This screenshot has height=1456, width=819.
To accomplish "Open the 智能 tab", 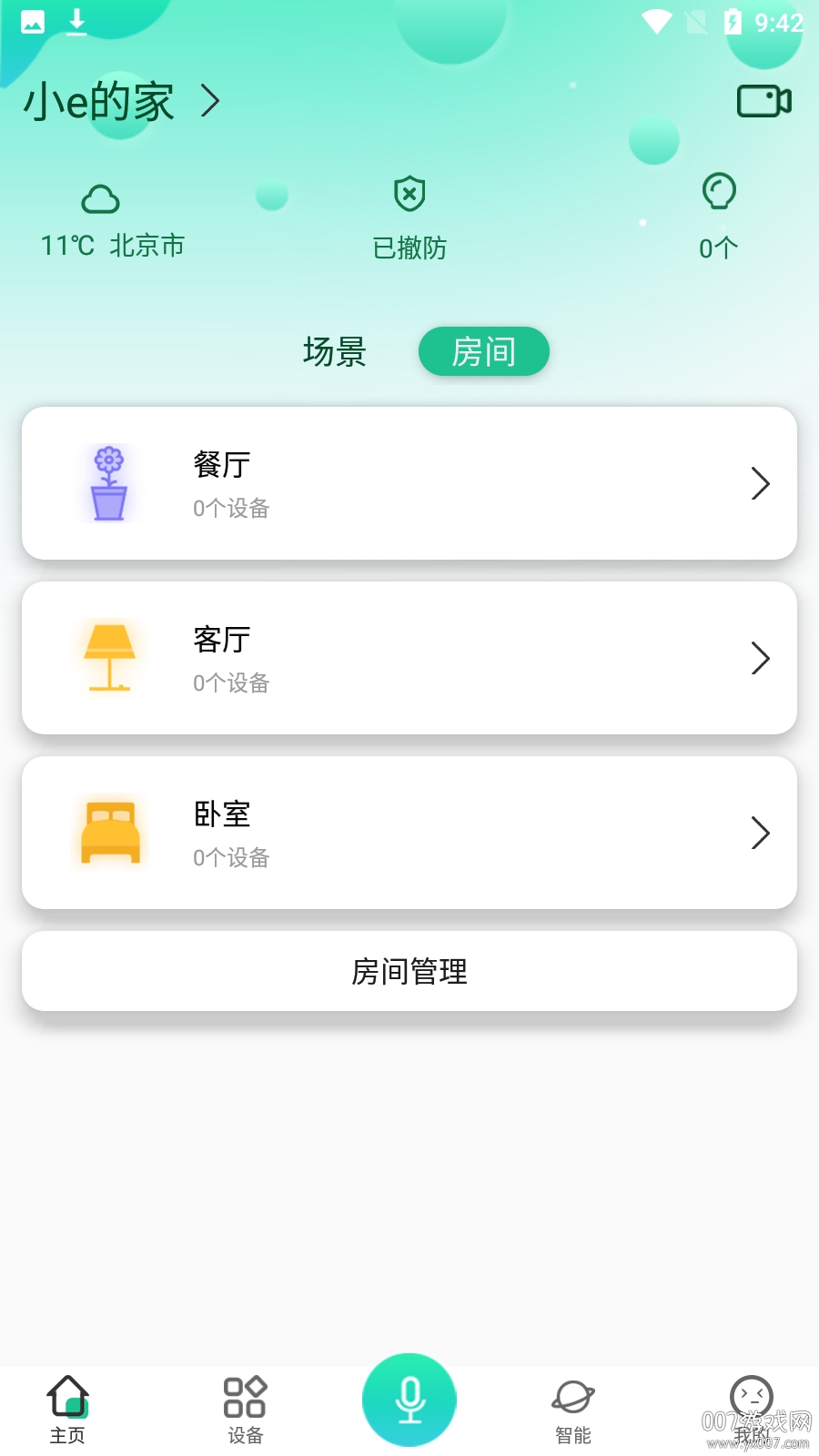I will coord(573,1409).
